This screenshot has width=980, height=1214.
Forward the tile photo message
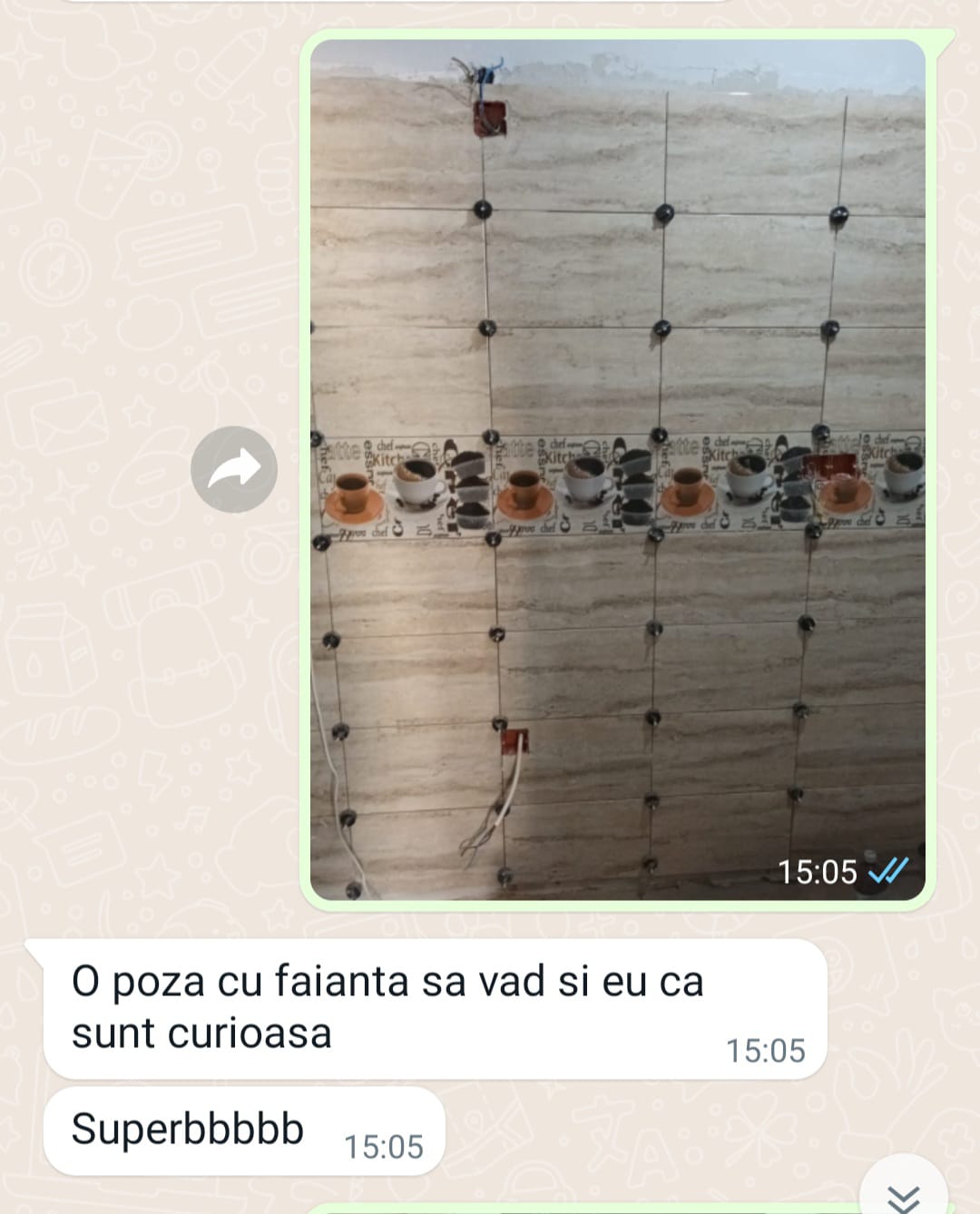click(234, 469)
